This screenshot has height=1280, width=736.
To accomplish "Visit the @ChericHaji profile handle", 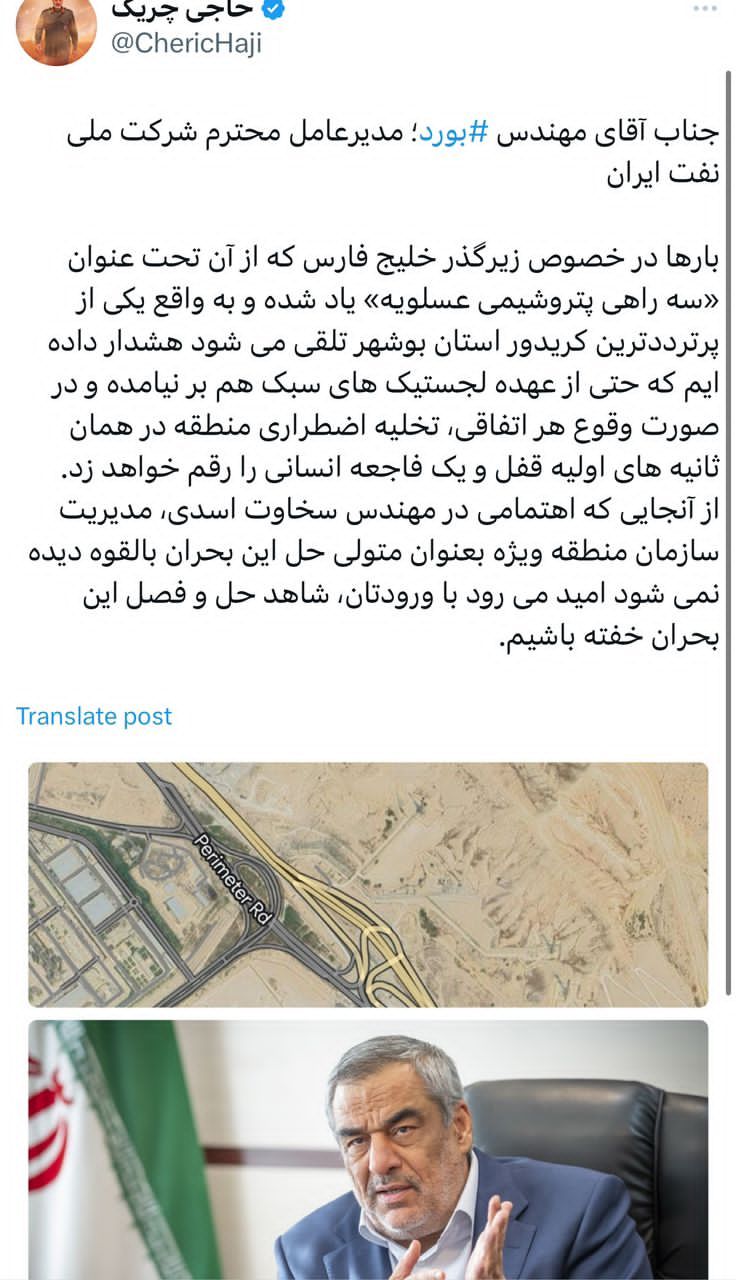I will pos(186,44).
